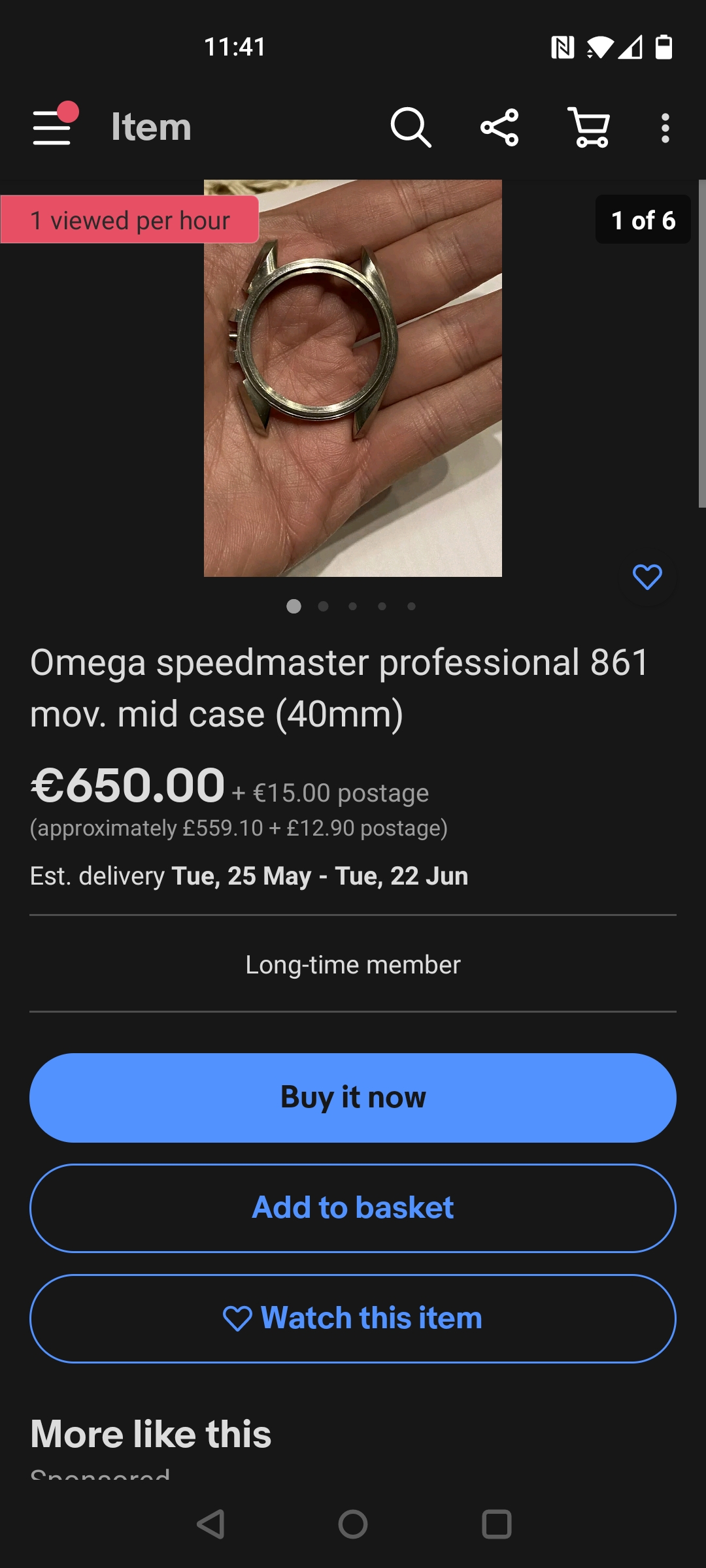
Task: Open the overflow menu
Action: pyautogui.click(x=665, y=127)
